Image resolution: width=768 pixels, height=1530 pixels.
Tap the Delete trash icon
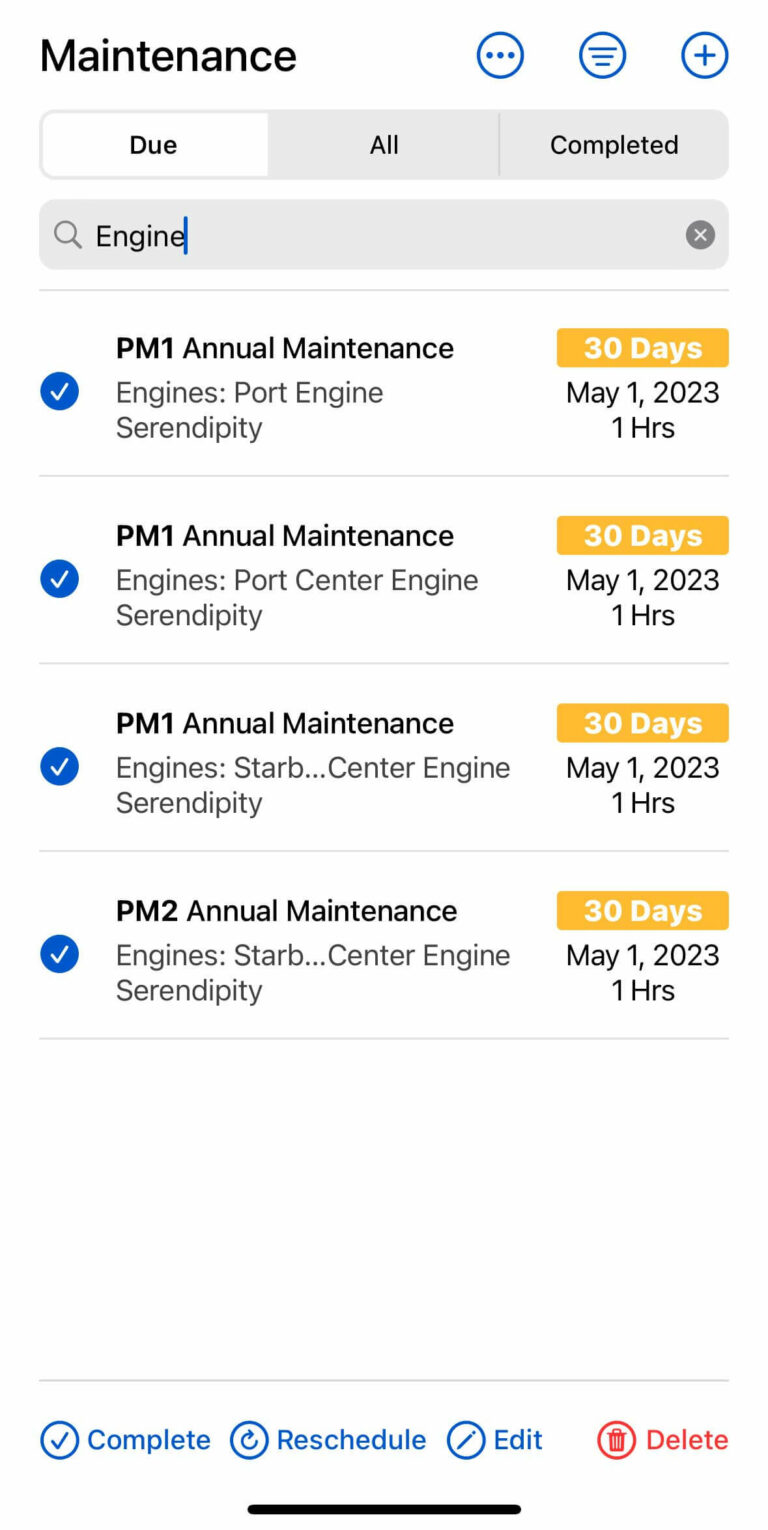pyautogui.click(x=617, y=1440)
